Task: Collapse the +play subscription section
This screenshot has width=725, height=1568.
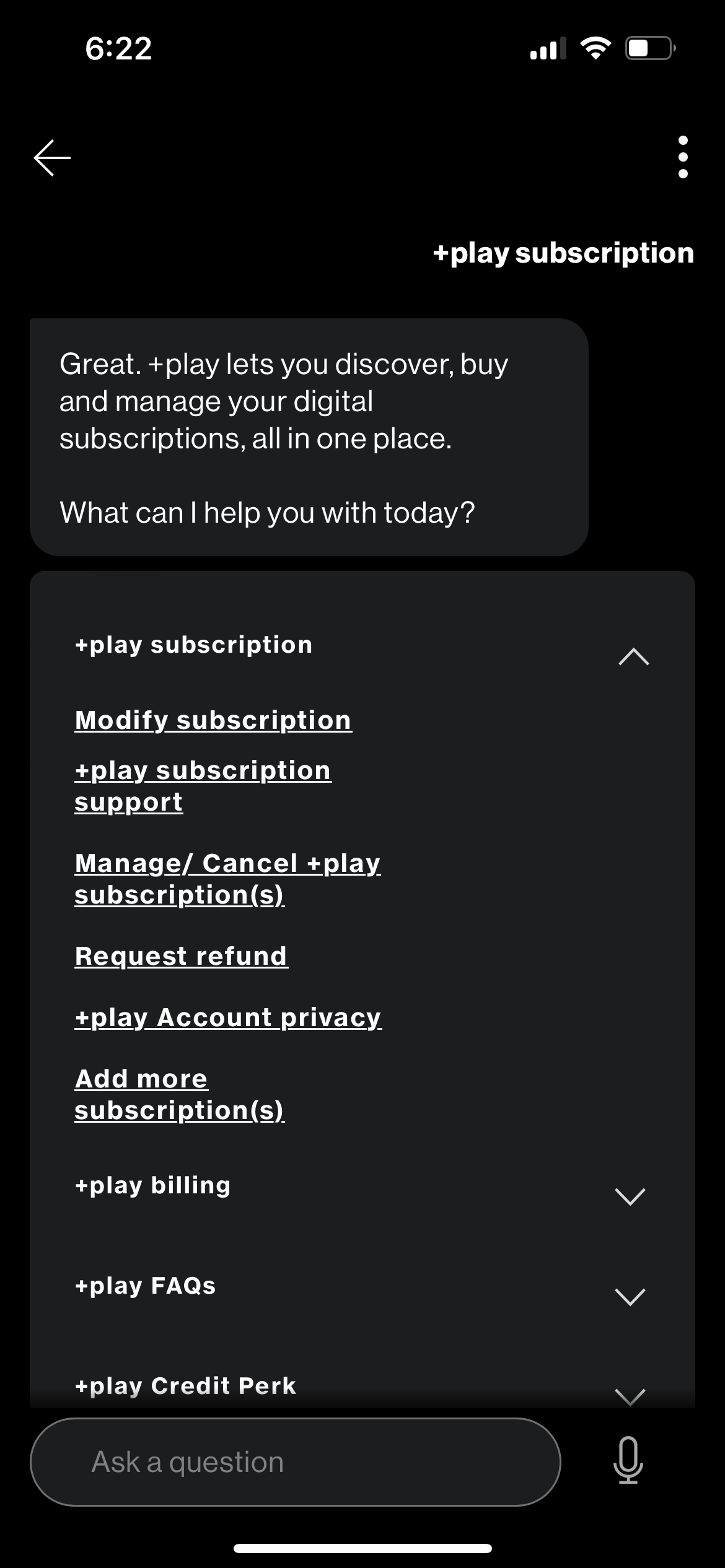Action: 633,656
